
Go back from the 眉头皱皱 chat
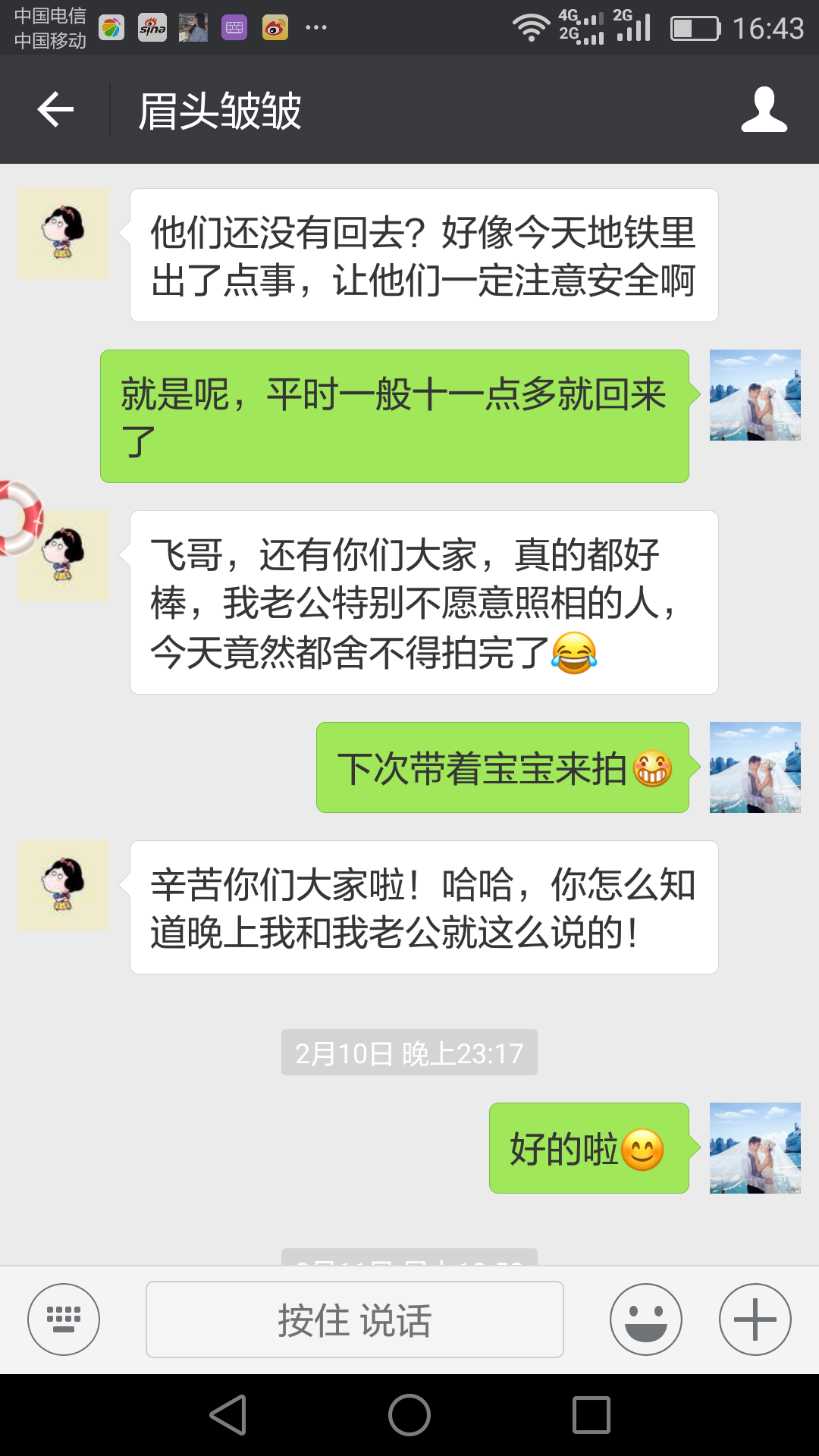(x=55, y=110)
